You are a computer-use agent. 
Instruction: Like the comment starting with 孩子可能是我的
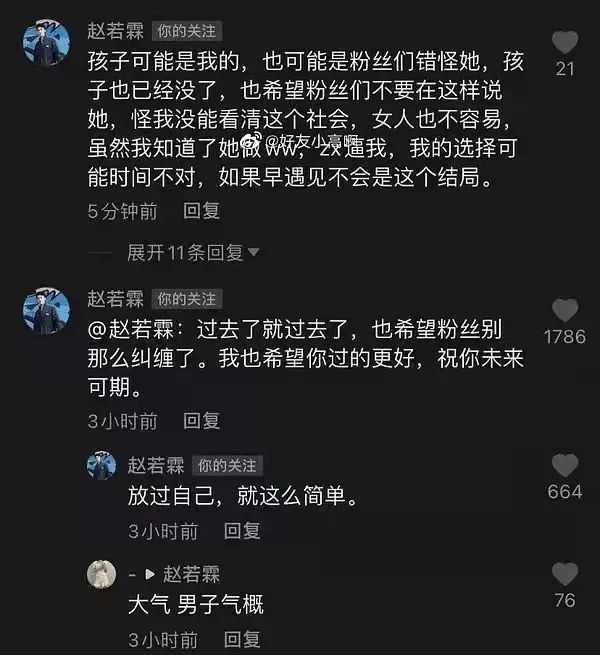tap(565, 43)
